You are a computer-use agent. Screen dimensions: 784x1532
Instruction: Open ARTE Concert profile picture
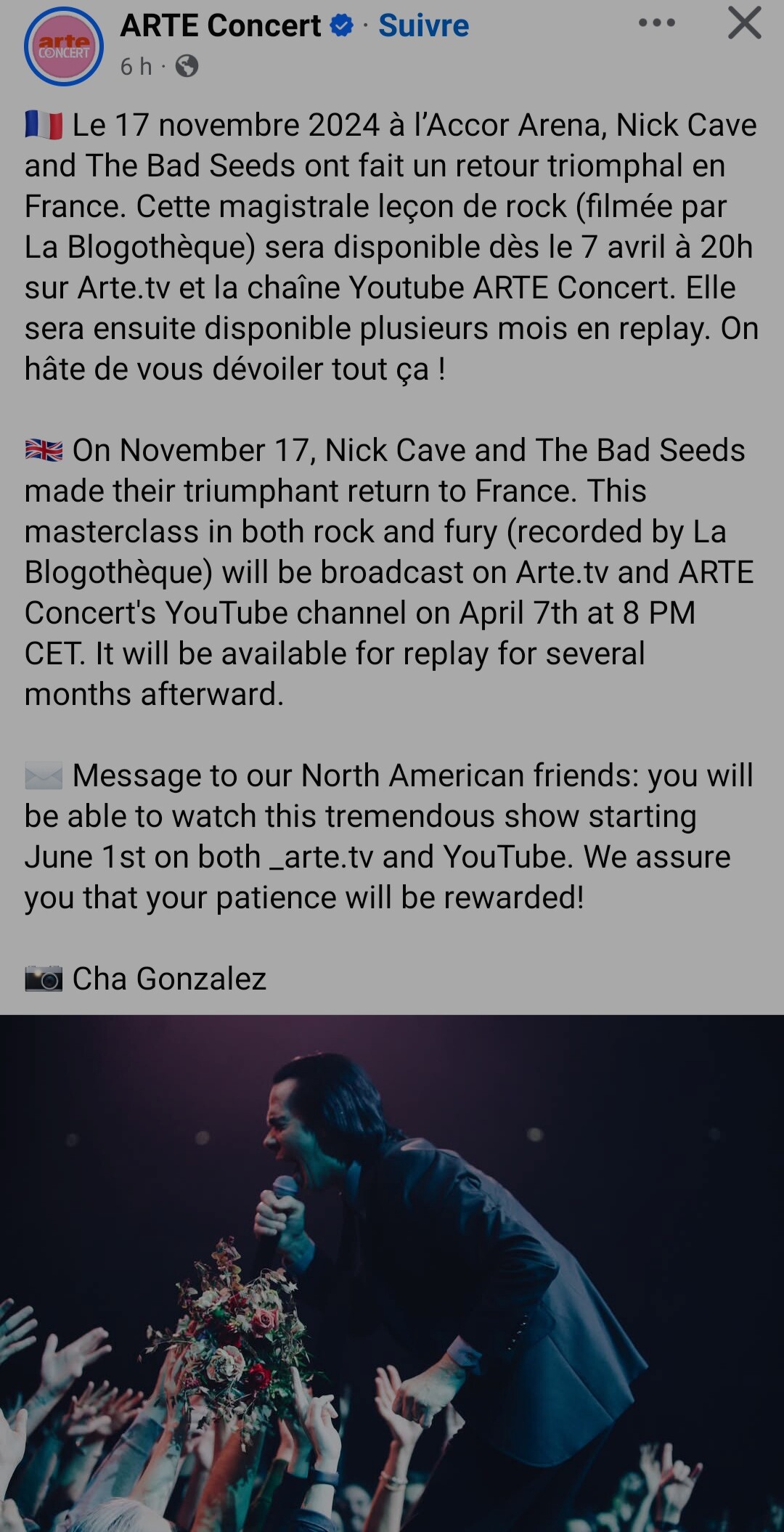tap(64, 46)
